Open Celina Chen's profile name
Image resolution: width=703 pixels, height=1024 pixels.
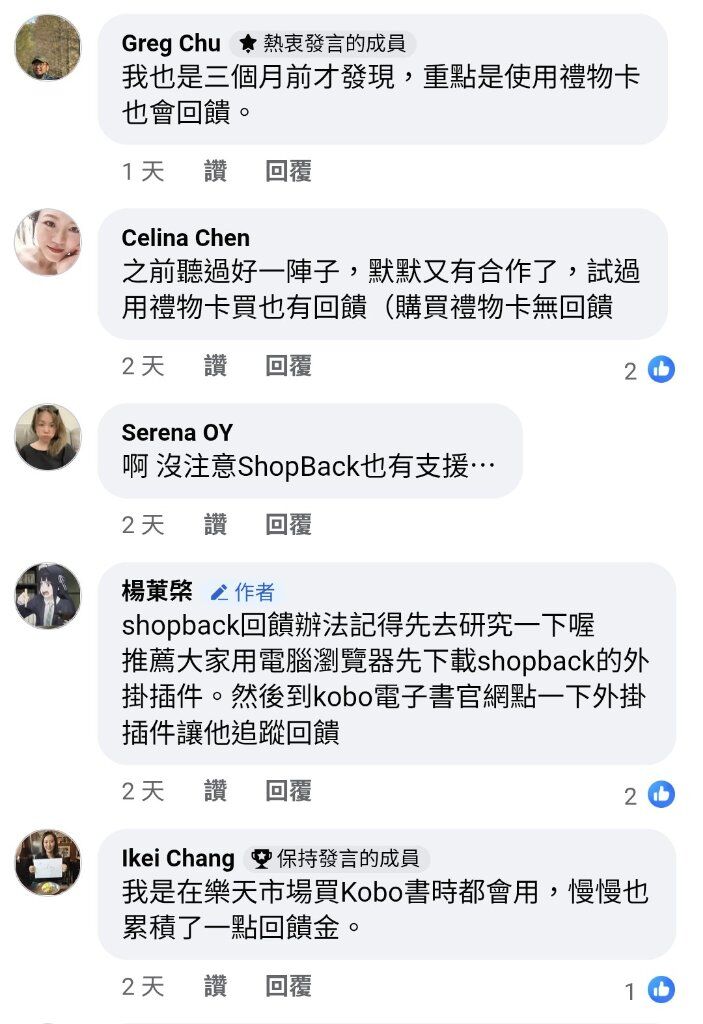pos(185,238)
